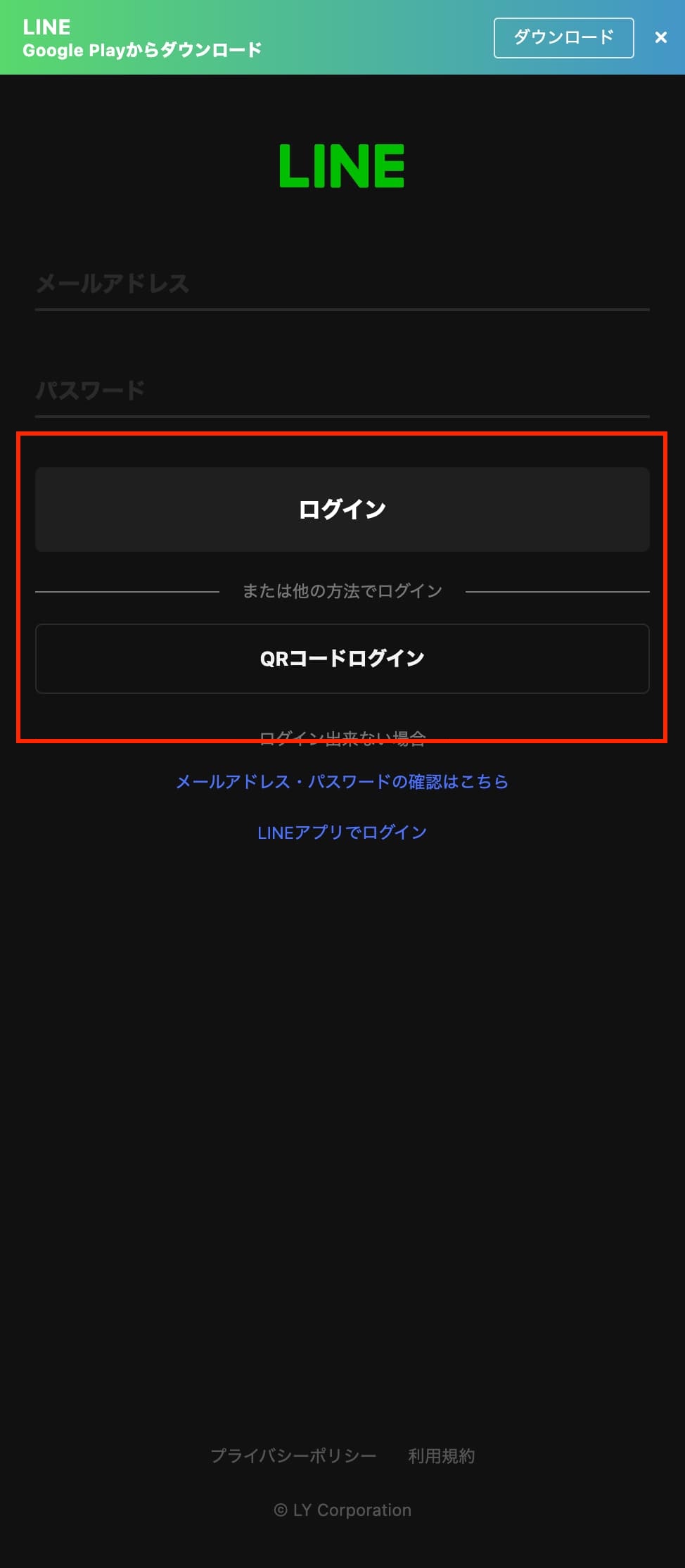Choose QRコードログイン
This screenshot has width=685, height=1568.
point(342,659)
